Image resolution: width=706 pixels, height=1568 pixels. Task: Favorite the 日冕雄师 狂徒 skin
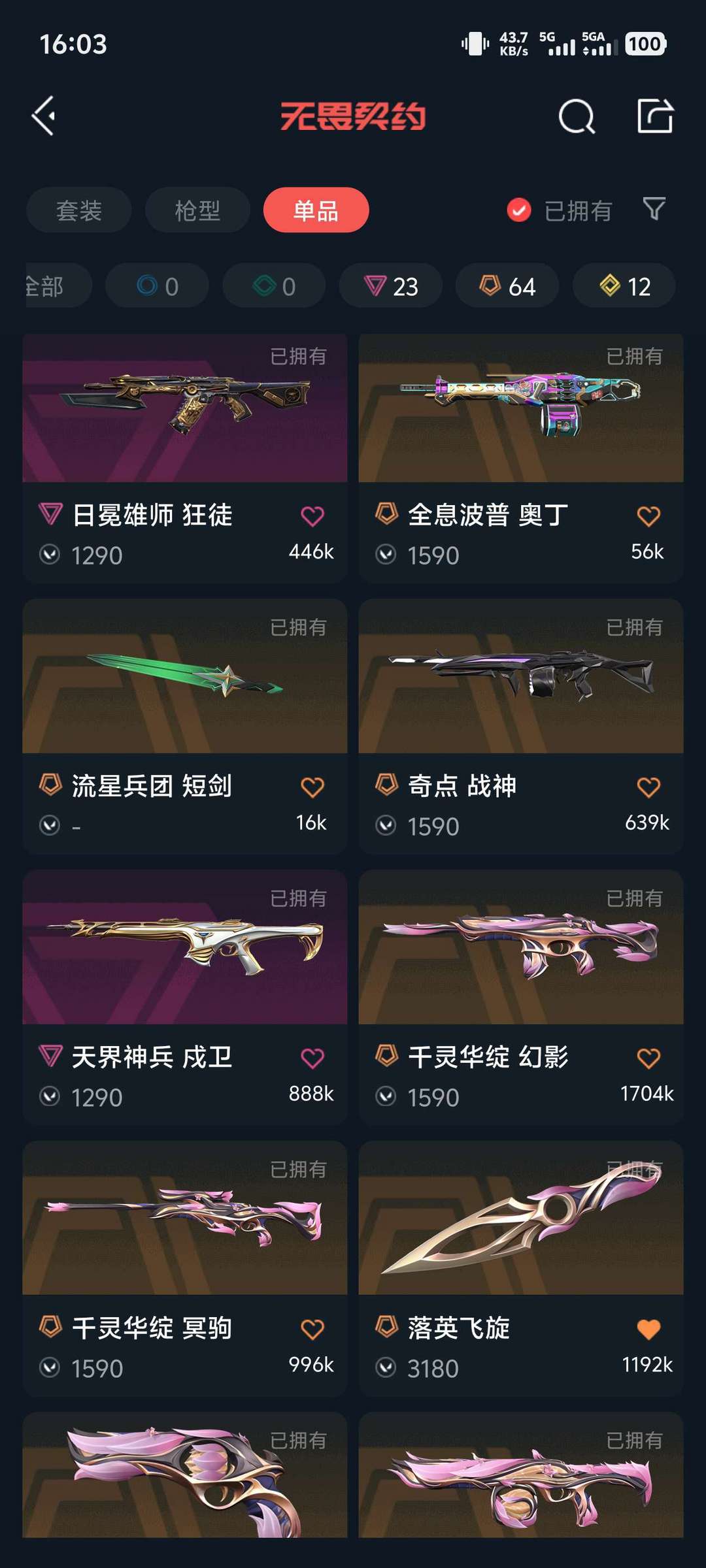pos(312,515)
